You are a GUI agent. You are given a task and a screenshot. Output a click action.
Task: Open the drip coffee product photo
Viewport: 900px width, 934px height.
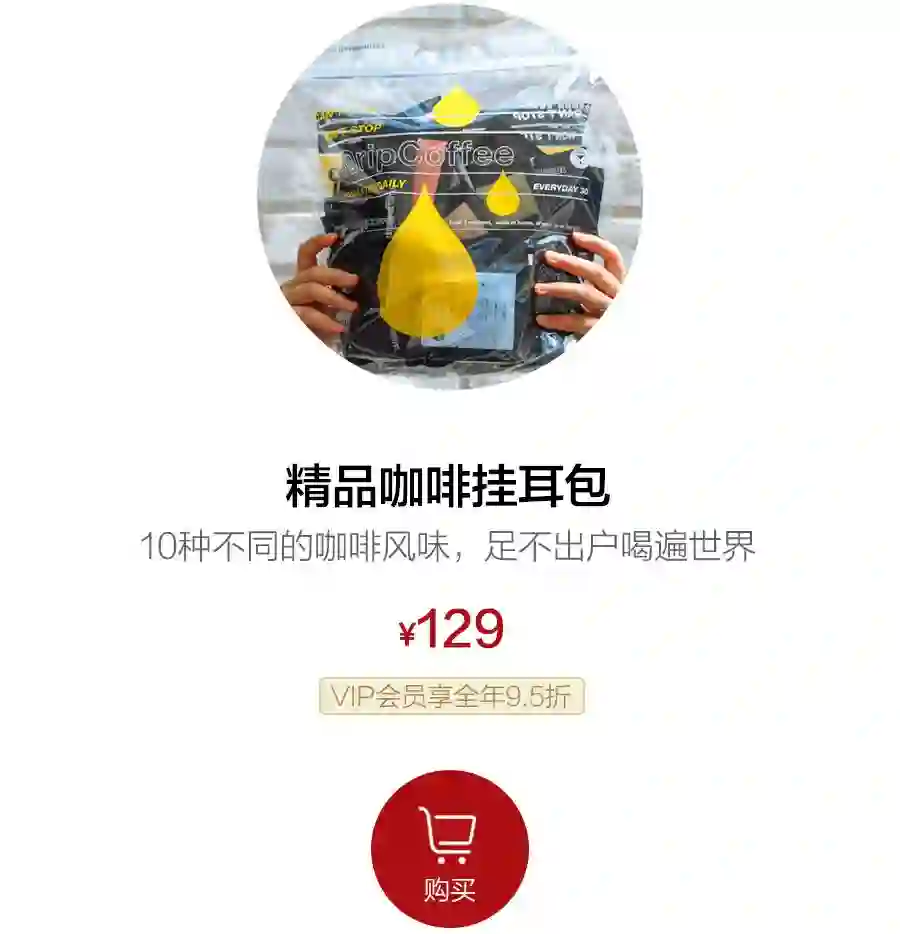pos(450,198)
